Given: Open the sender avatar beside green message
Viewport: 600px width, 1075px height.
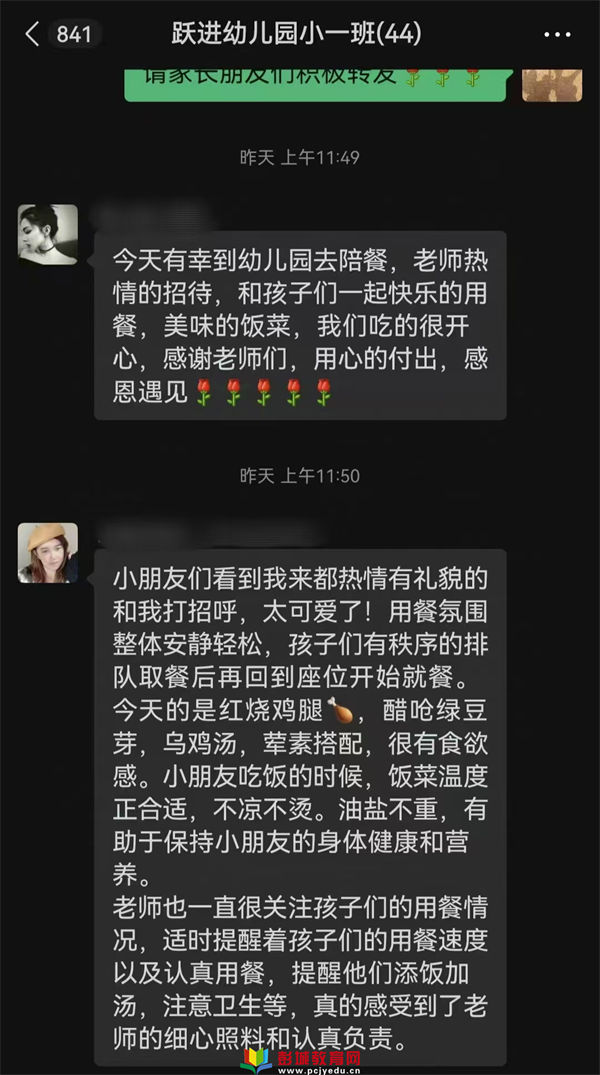Looking at the screenshot, I should point(552,85).
